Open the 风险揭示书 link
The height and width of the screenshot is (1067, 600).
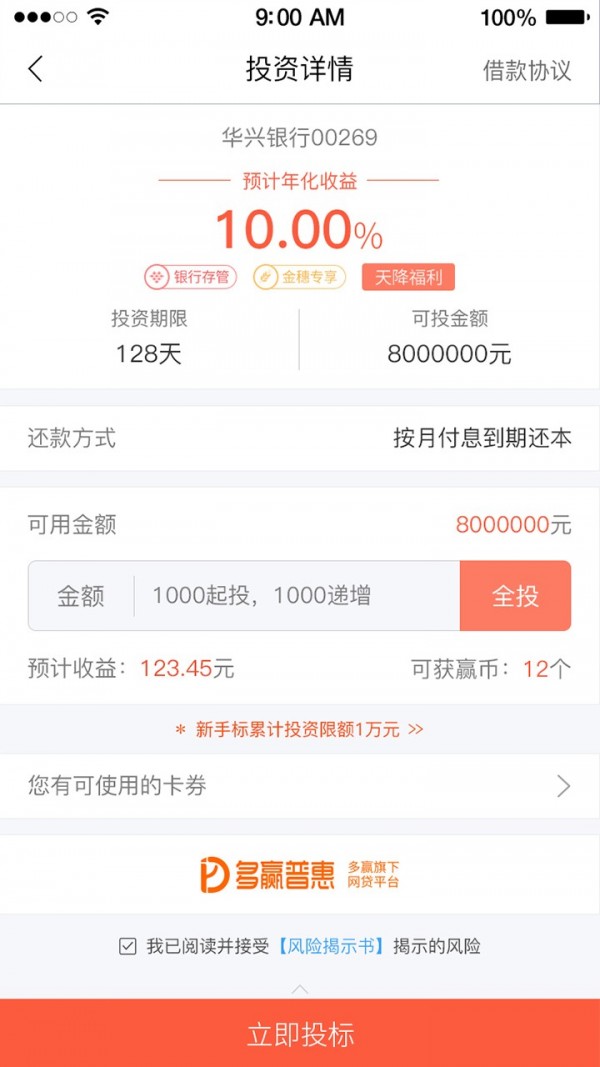click(x=330, y=946)
